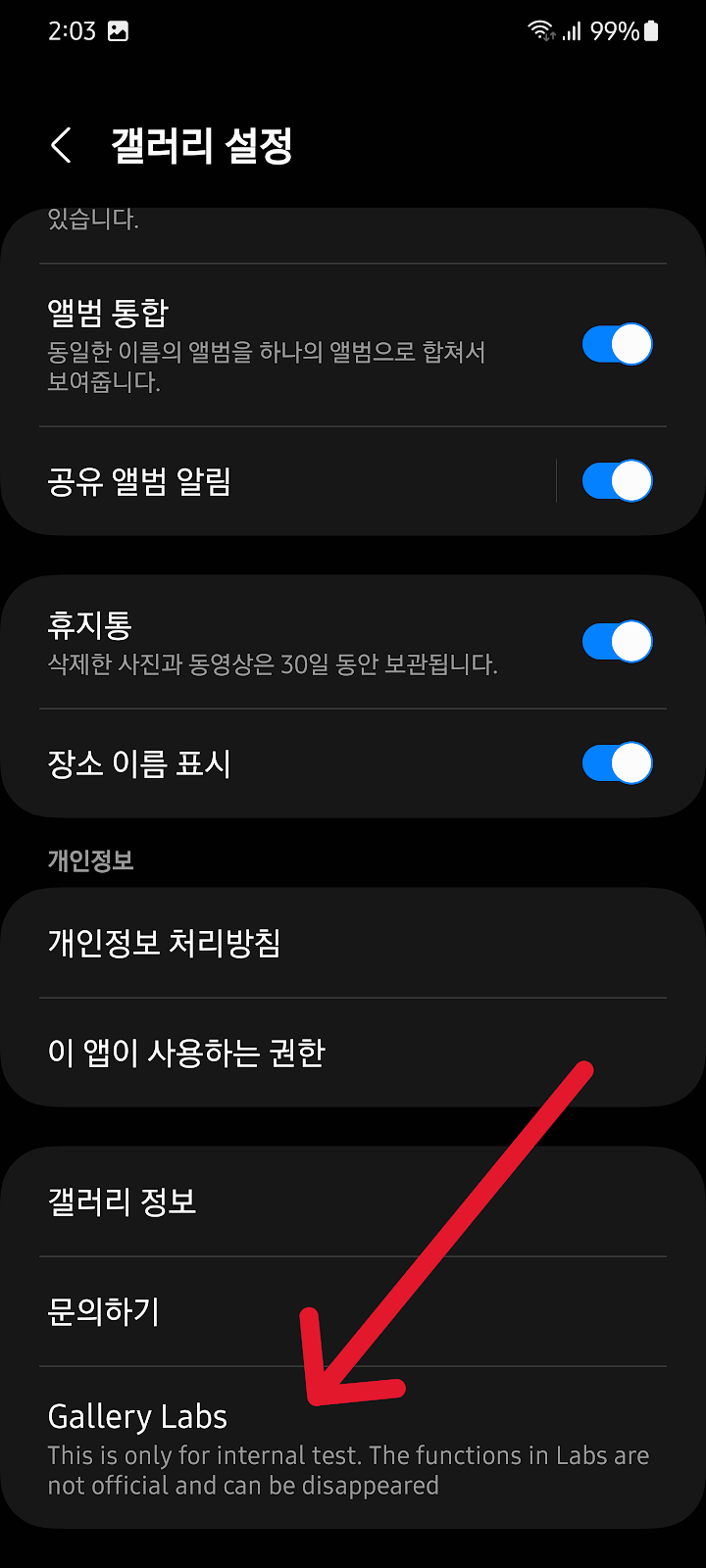Select 문의하기
Screen dimensions: 706x1568
(x=353, y=1311)
